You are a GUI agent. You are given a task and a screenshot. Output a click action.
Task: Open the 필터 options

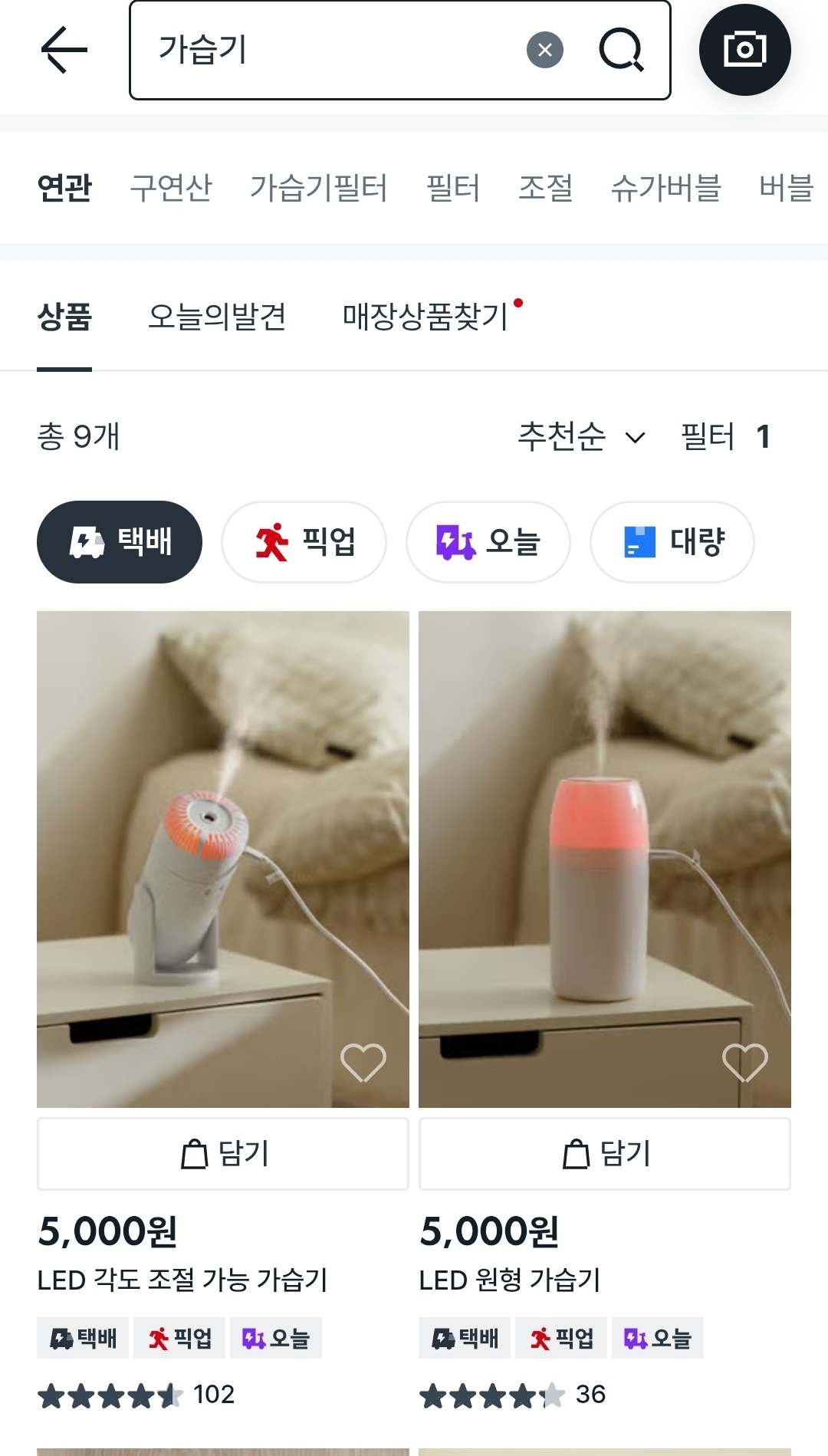click(x=724, y=437)
